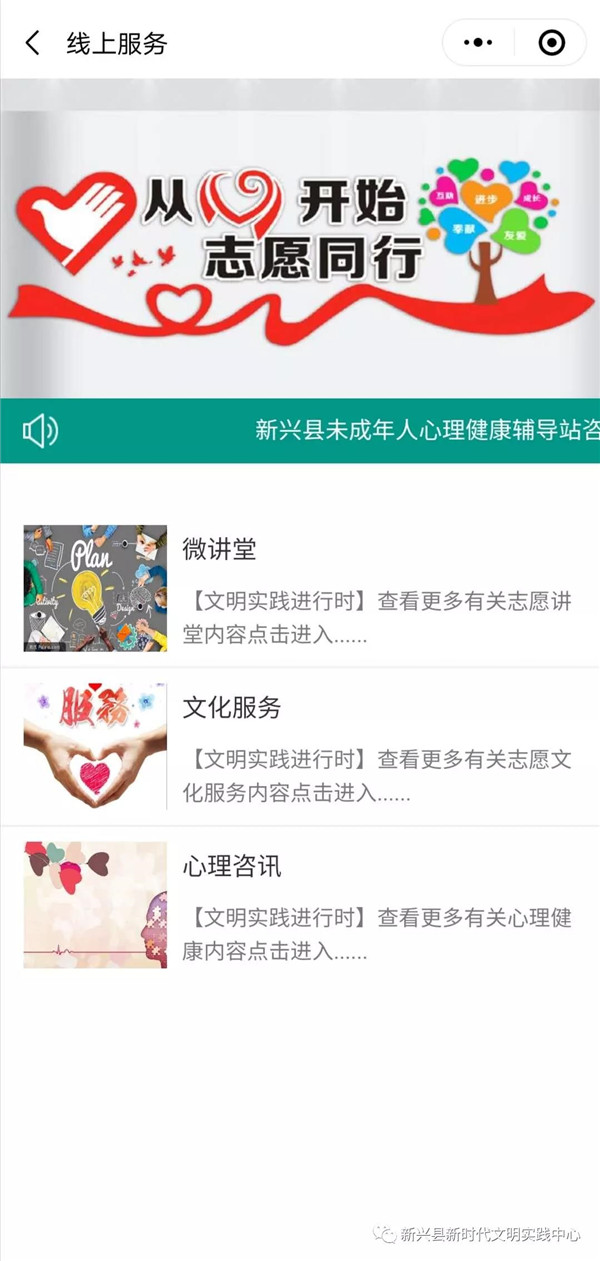
Task: Open the scrolling announcement about 心理健康辅导站
Action: 425,431
